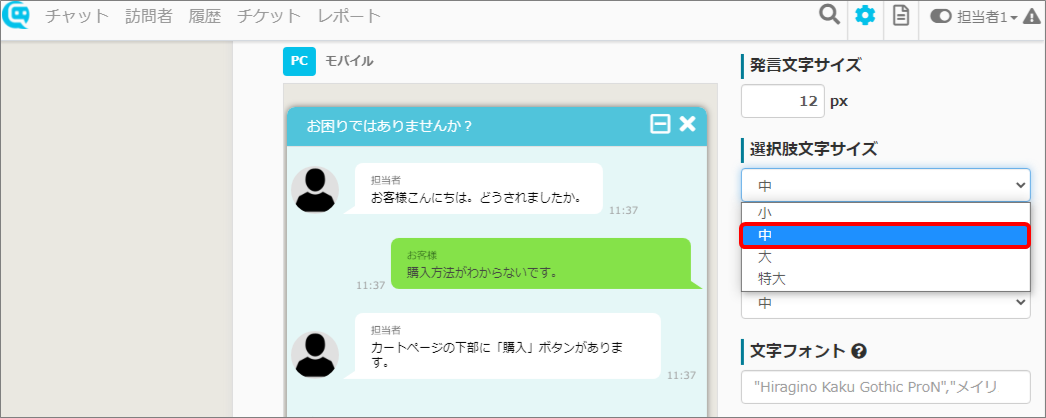
Task: Show help for 文字フォント
Action: (858, 351)
